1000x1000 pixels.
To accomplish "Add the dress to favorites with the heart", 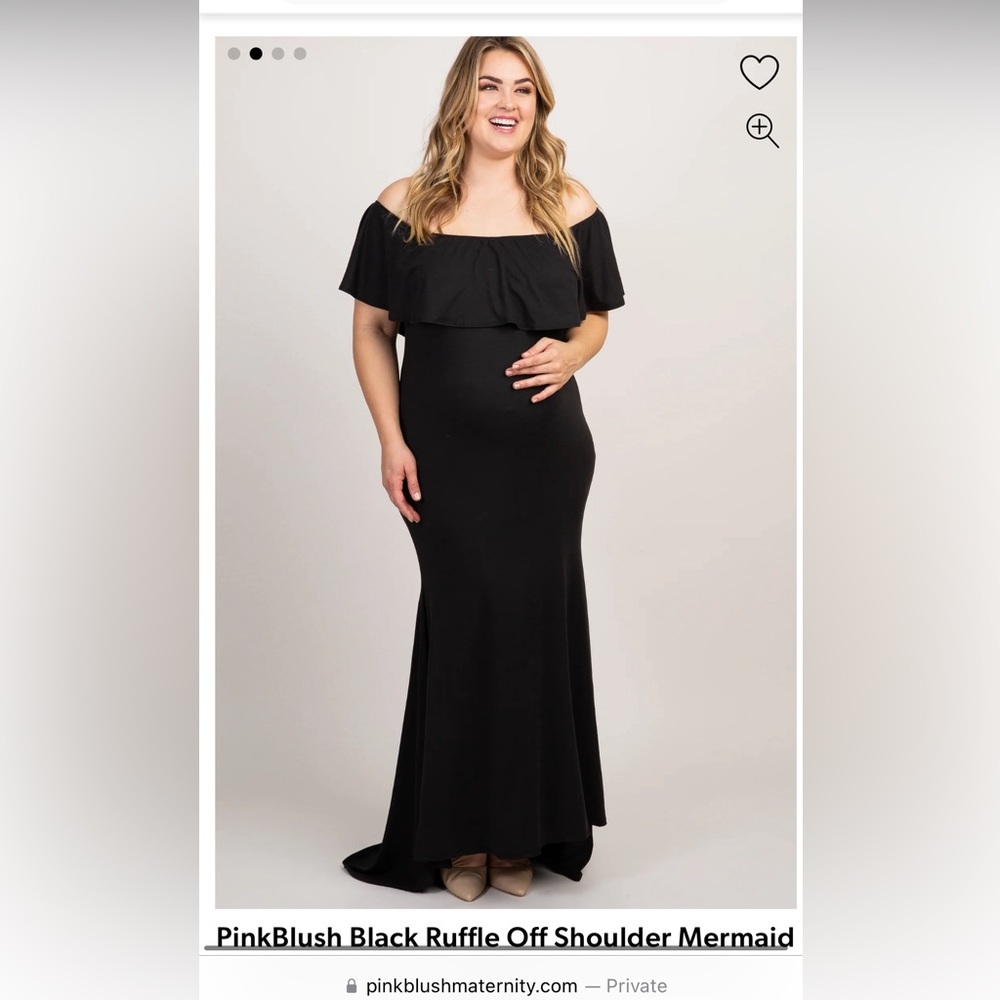I will click(x=759, y=72).
